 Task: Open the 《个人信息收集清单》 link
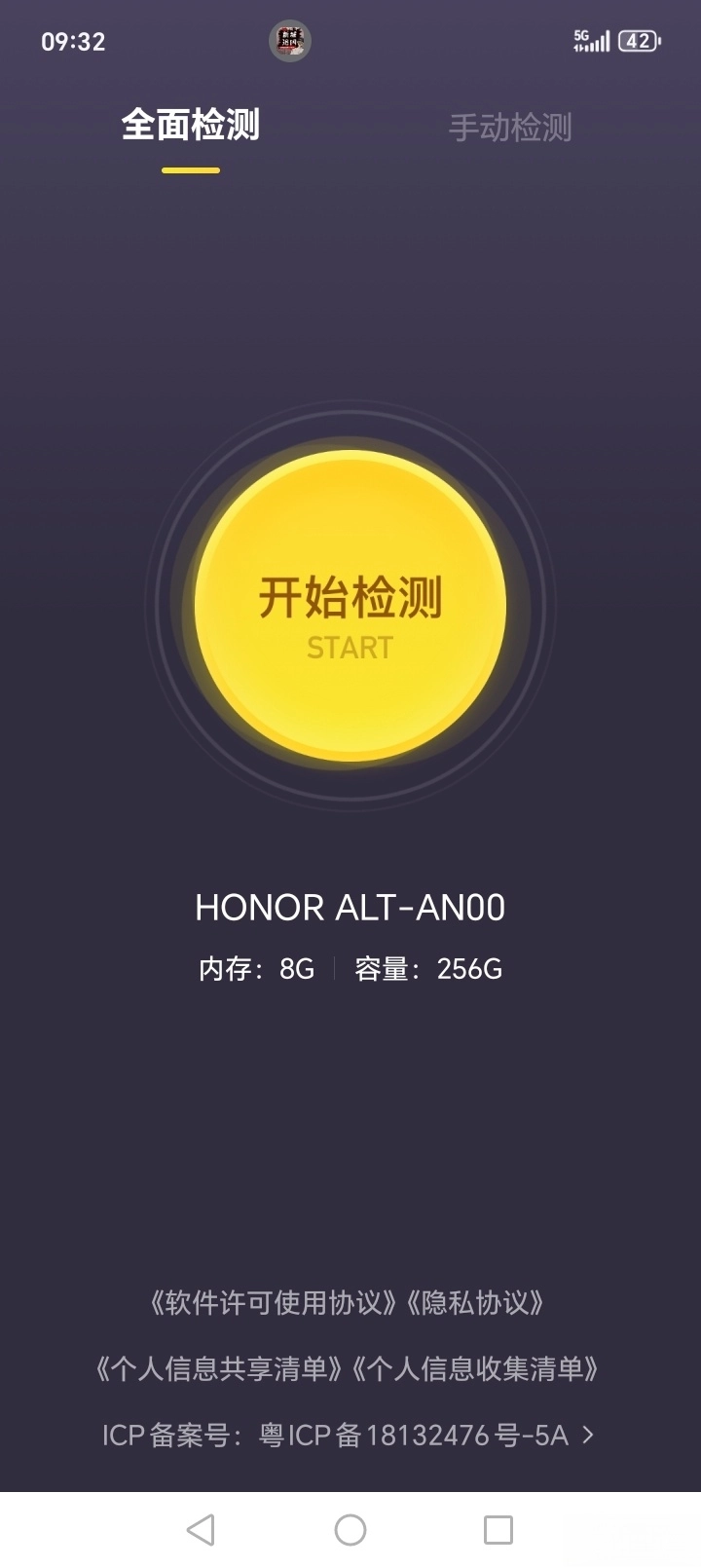click(x=479, y=1368)
